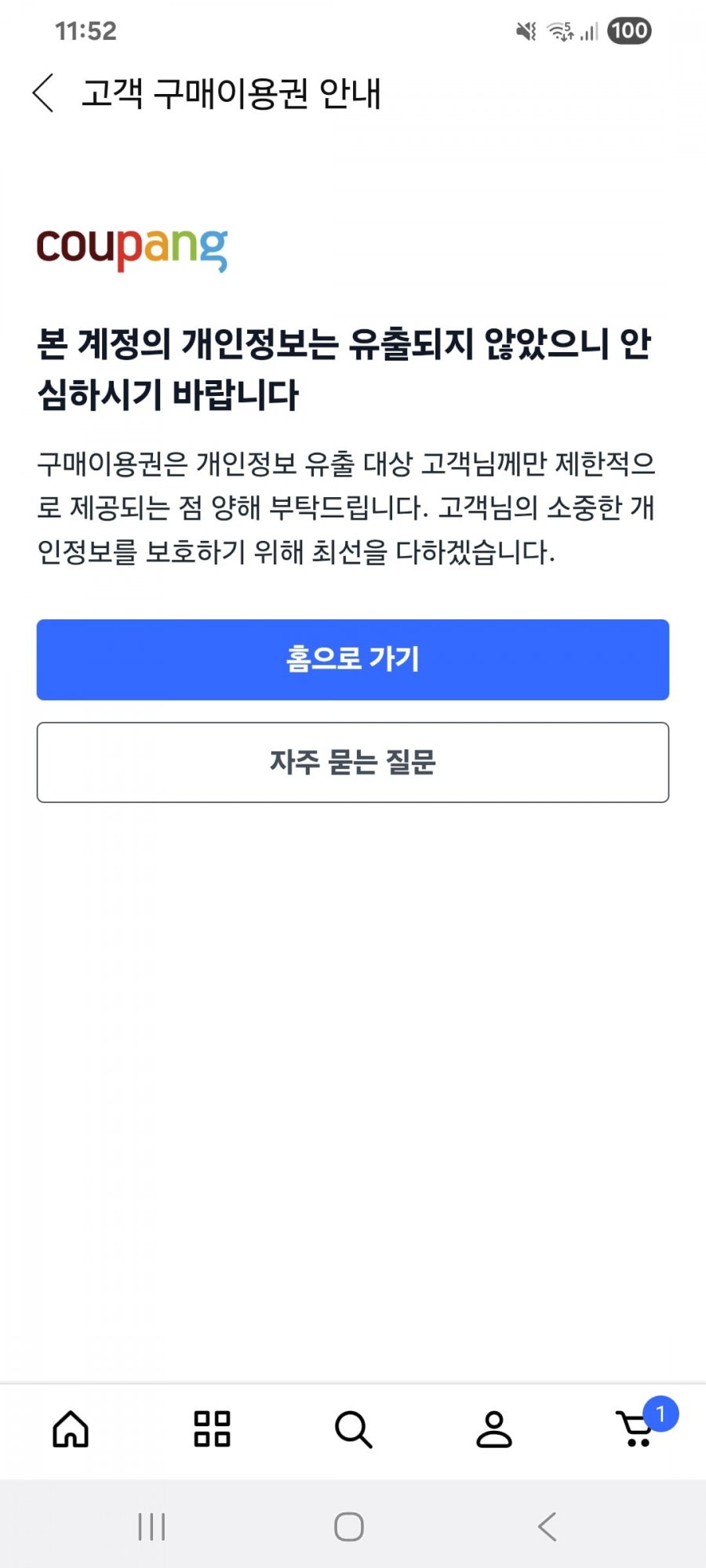Open search from the bottom bar
This screenshot has height=1568, width=706.
(x=353, y=1429)
